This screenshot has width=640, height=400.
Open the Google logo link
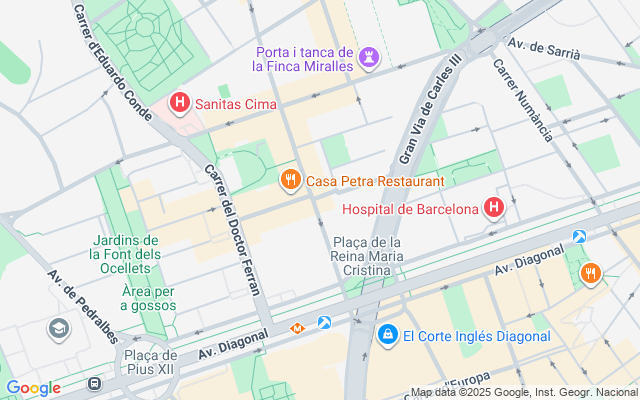[33, 388]
